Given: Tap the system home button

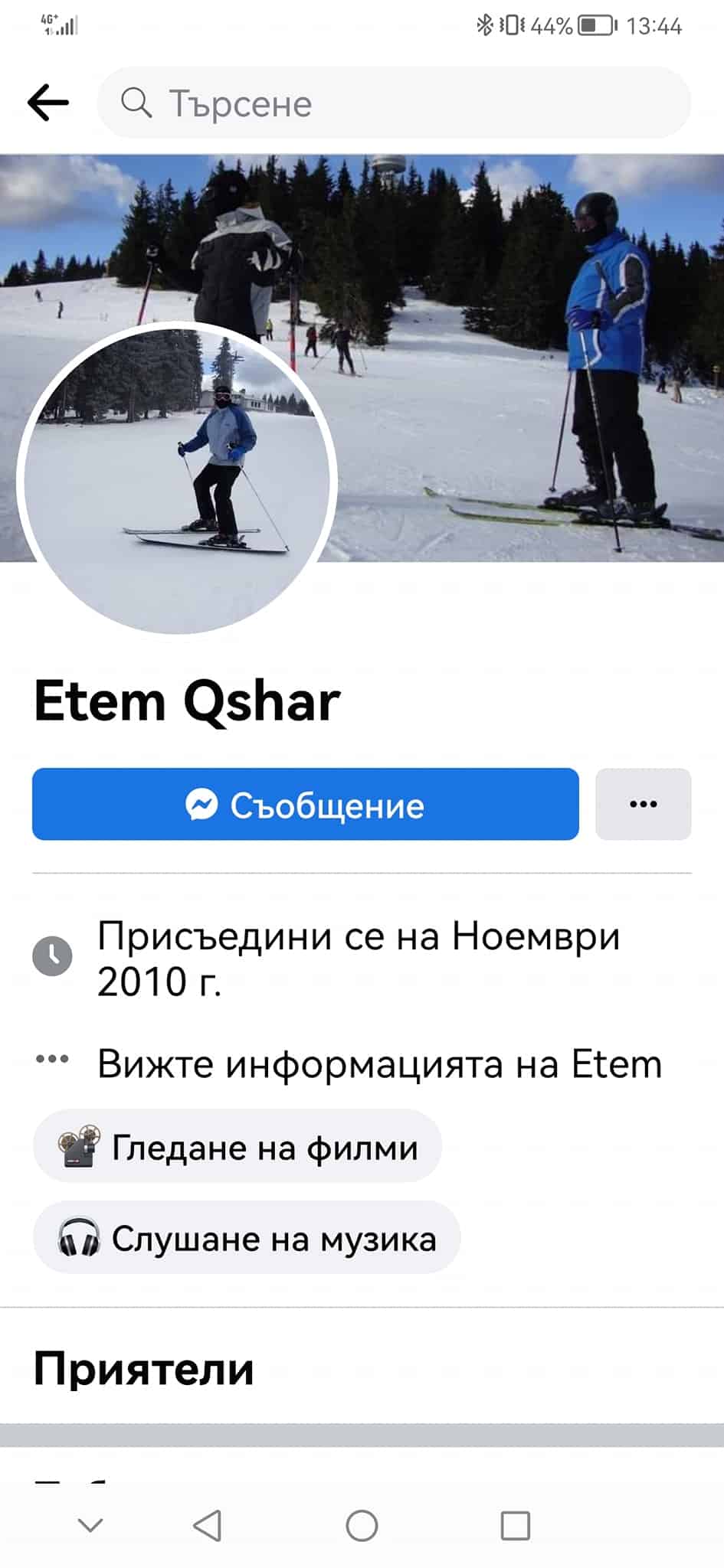Looking at the screenshot, I should pos(362,1525).
